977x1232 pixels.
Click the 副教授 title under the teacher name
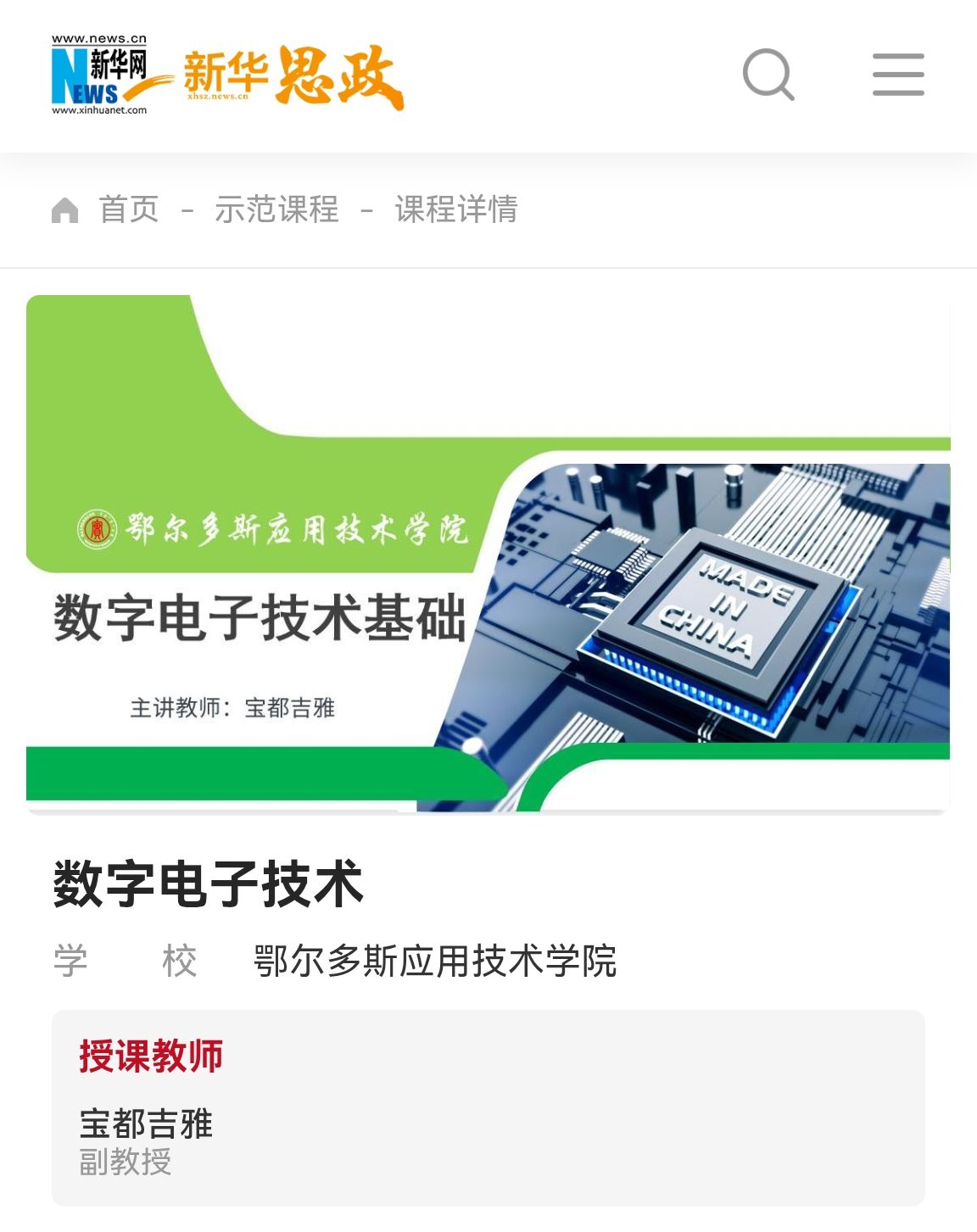point(124,1163)
